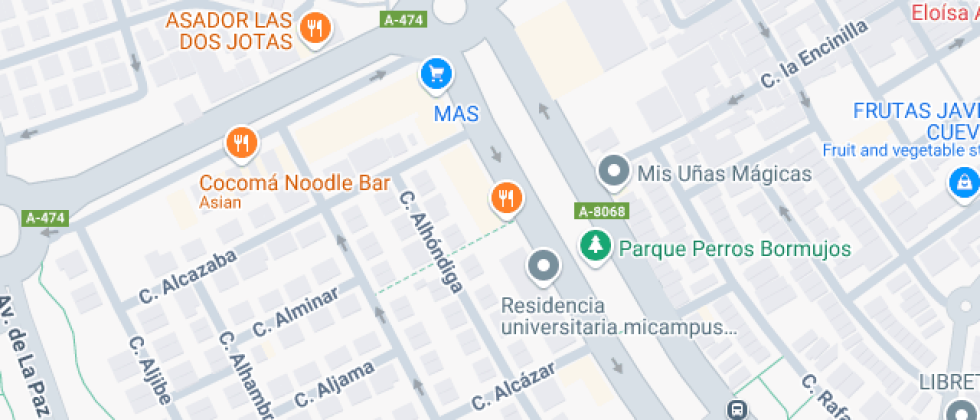Image resolution: width=980 pixels, height=420 pixels.
Task: Select the MAS supermarket marker
Action: 436,74
